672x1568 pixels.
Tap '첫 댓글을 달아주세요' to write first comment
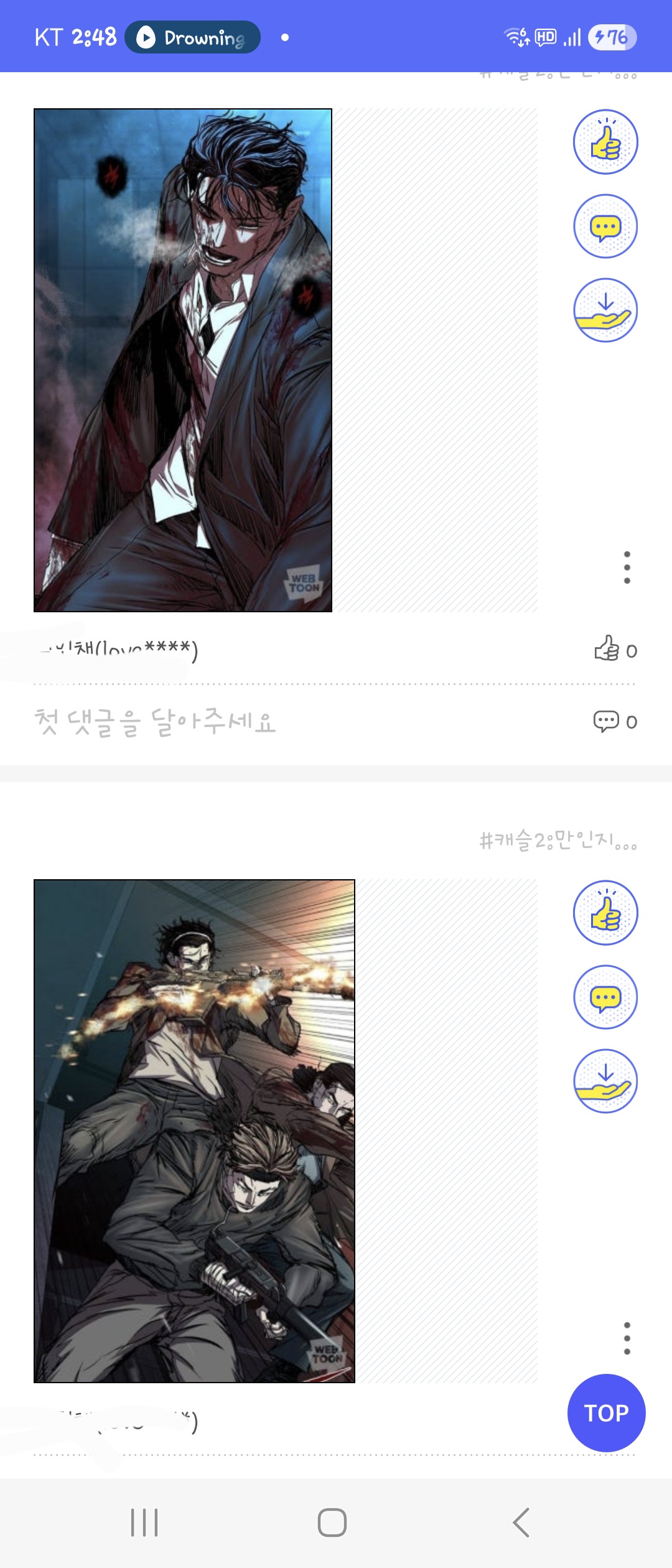[156, 722]
